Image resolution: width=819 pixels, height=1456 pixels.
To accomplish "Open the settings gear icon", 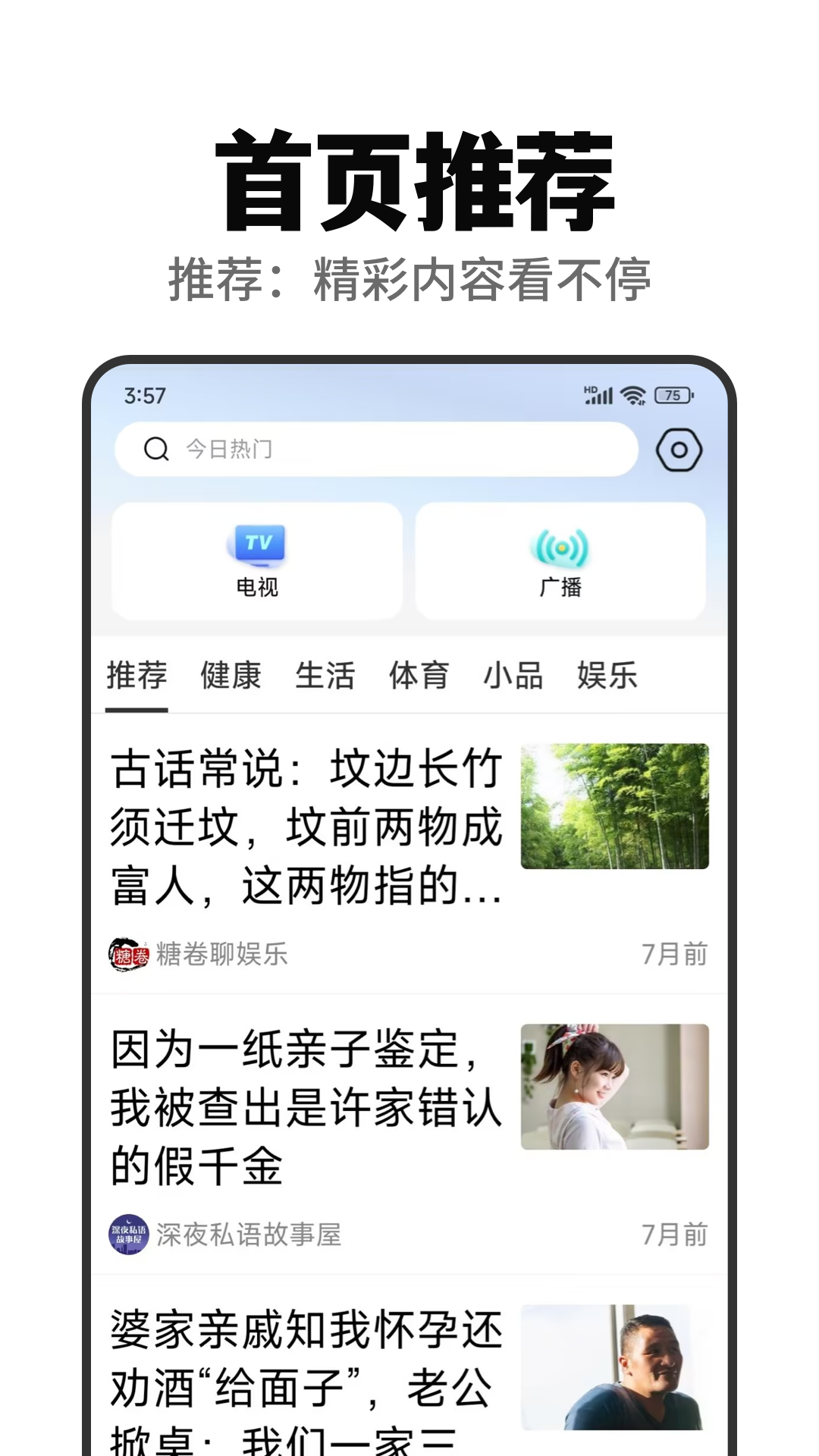I will point(680,448).
